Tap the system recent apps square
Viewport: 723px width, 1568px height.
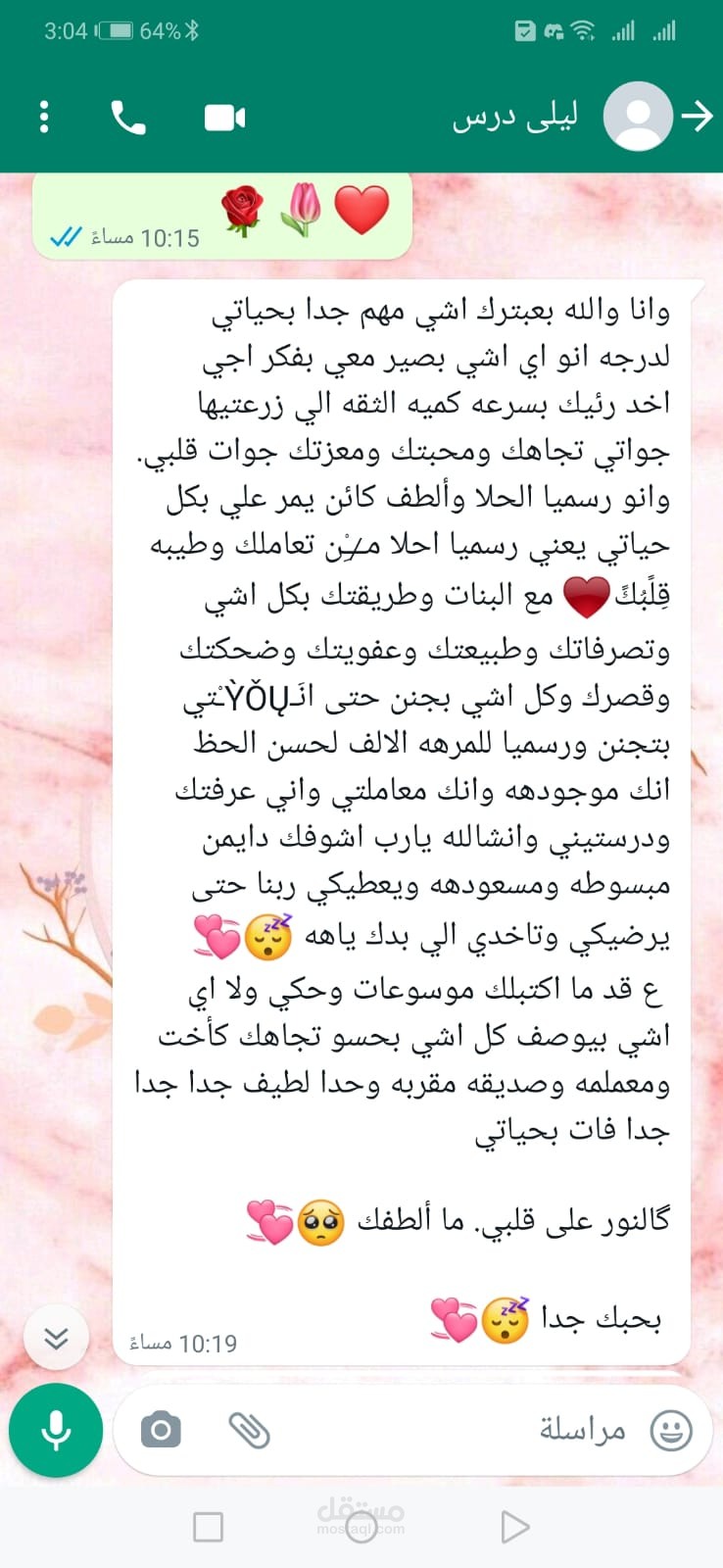point(208,1526)
